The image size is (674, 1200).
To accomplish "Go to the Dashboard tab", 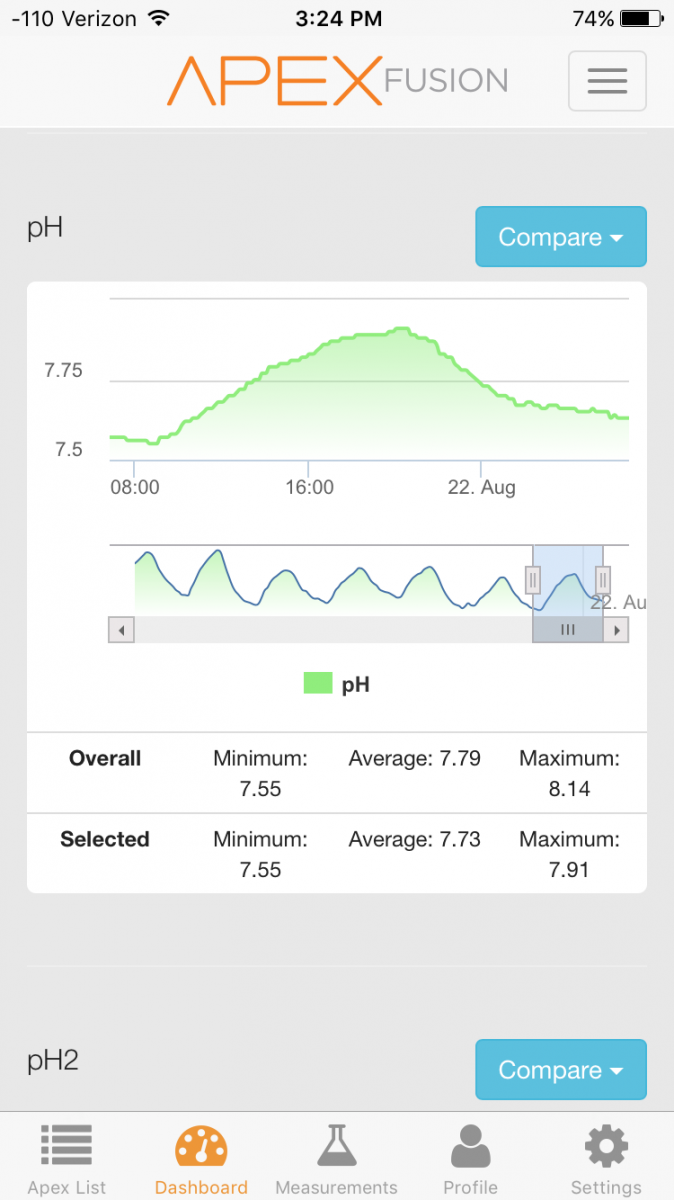I will [x=201, y=1160].
